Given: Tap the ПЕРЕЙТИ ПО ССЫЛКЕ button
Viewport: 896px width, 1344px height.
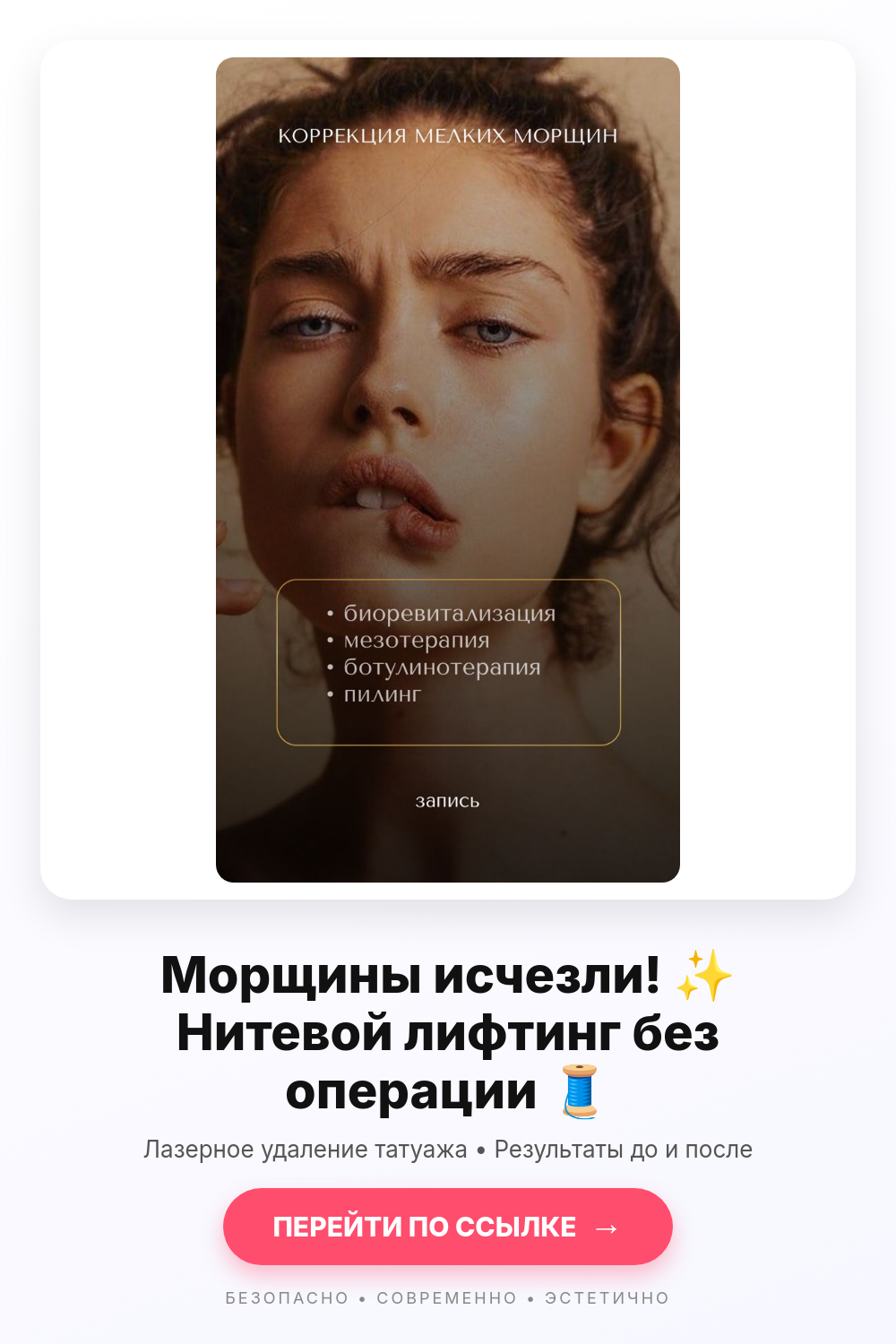Looking at the screenshot, I should point(448,1227).
